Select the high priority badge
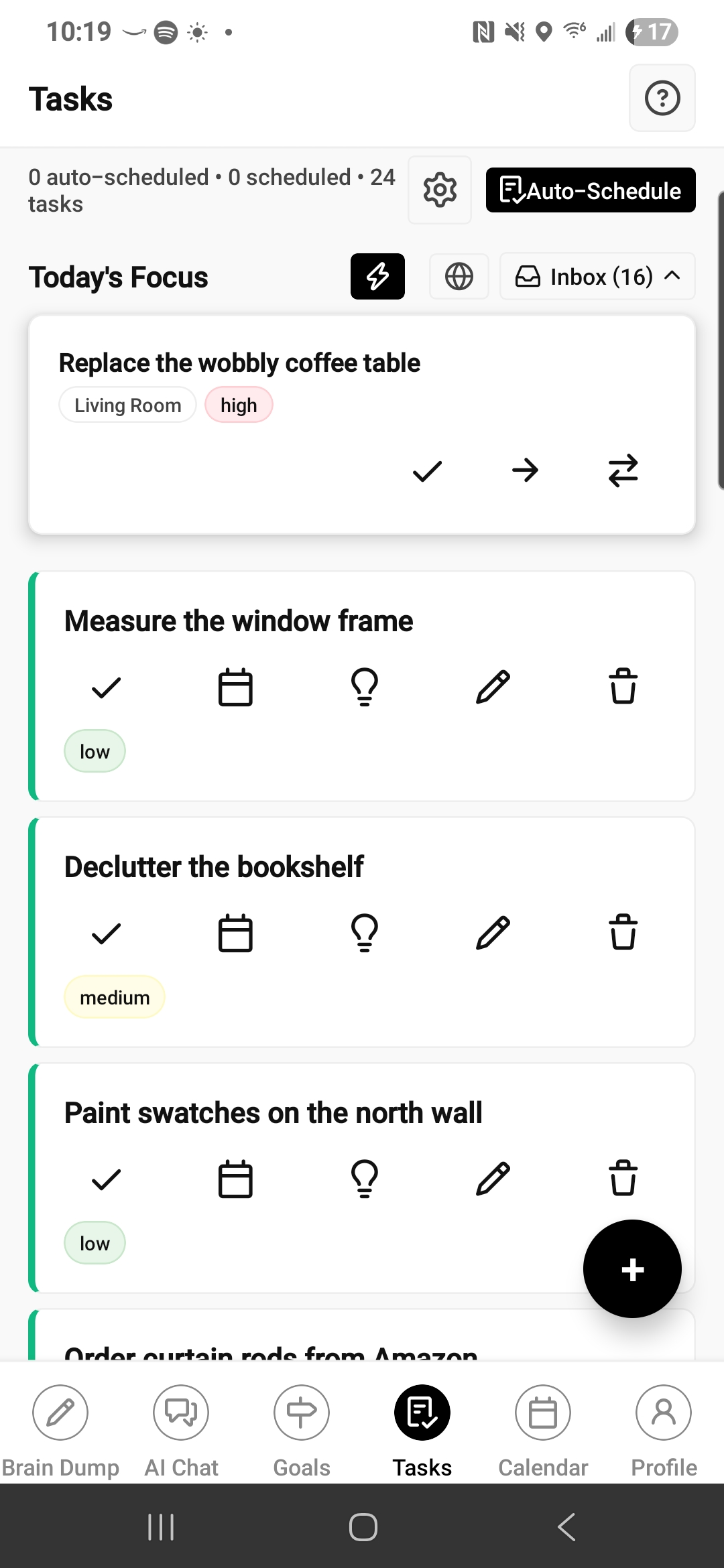 pyautogui.click(x=239, y=404)
